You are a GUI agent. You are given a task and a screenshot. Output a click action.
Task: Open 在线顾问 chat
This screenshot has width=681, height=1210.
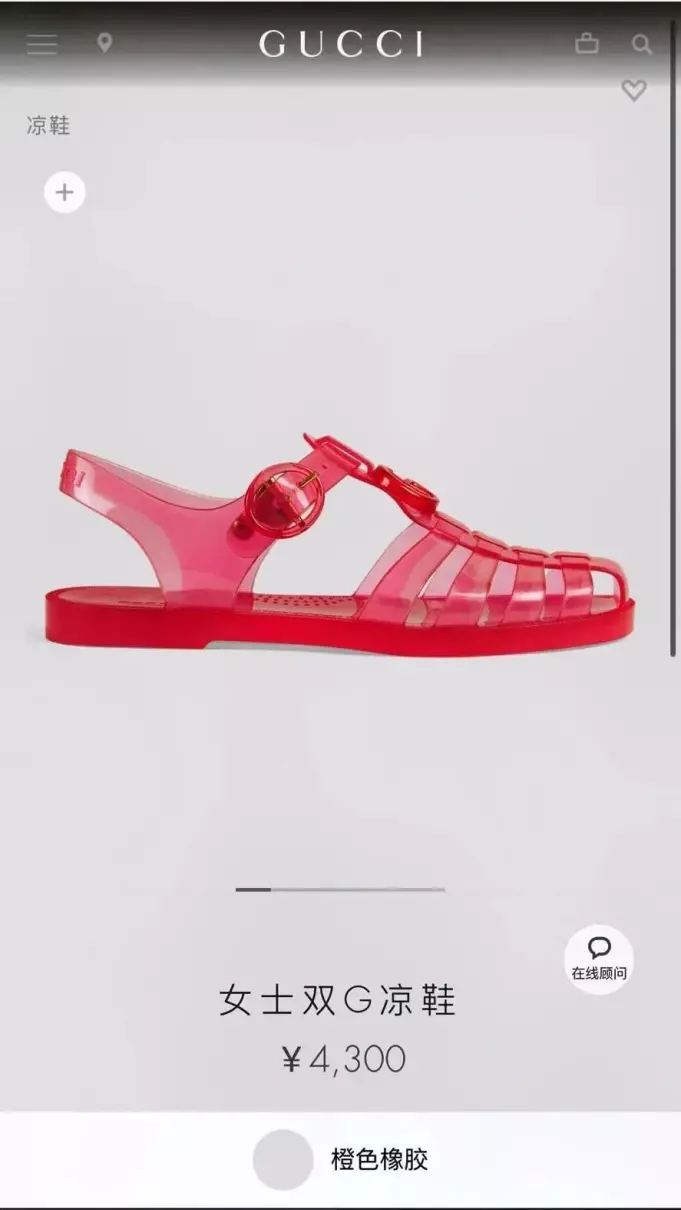tap(599, 959)
